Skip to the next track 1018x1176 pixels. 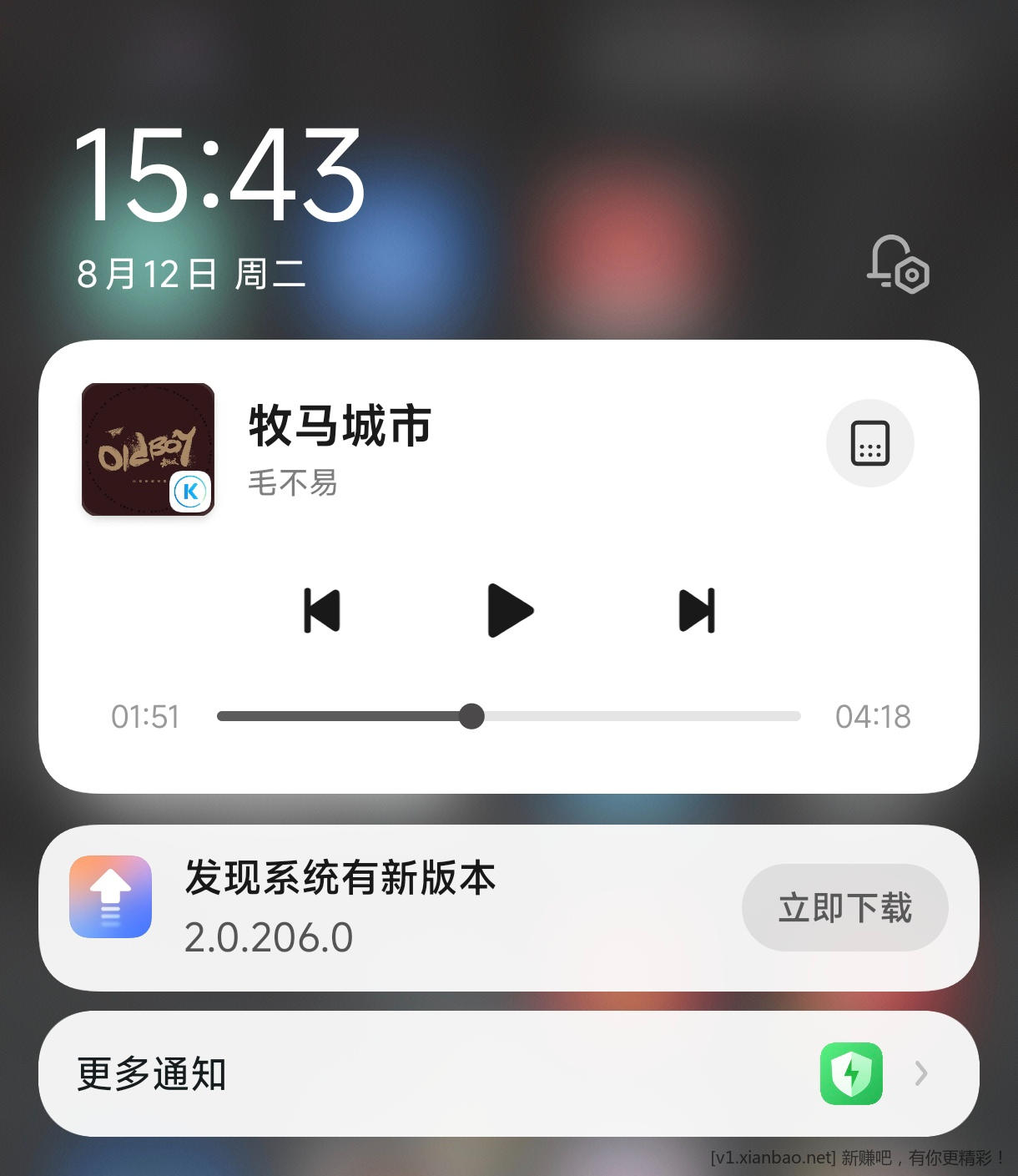tap(697, 610)
